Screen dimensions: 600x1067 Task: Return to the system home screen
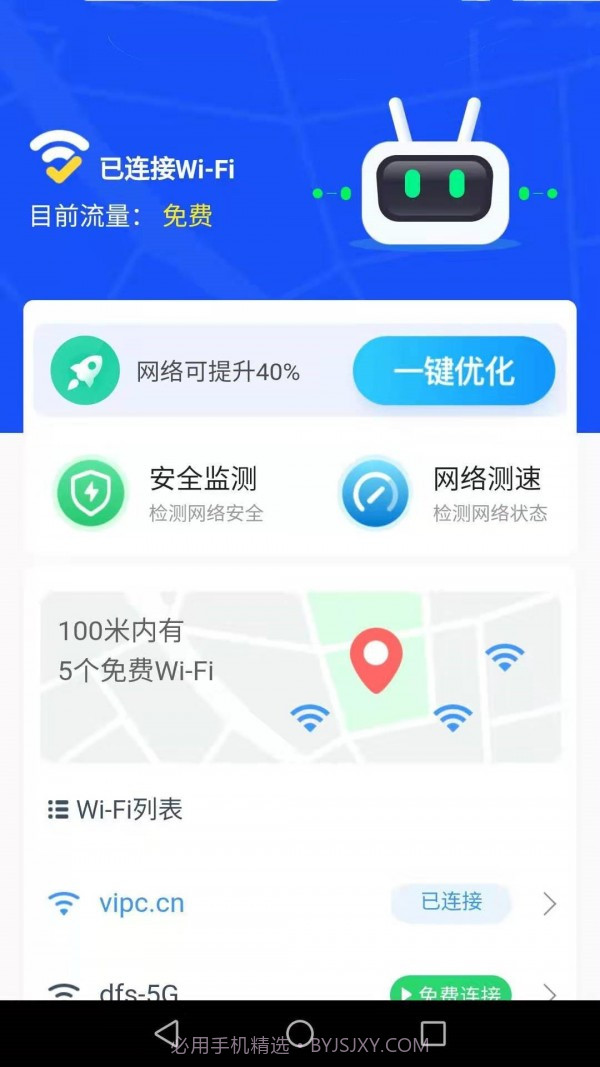click(x=300, y=1033)
